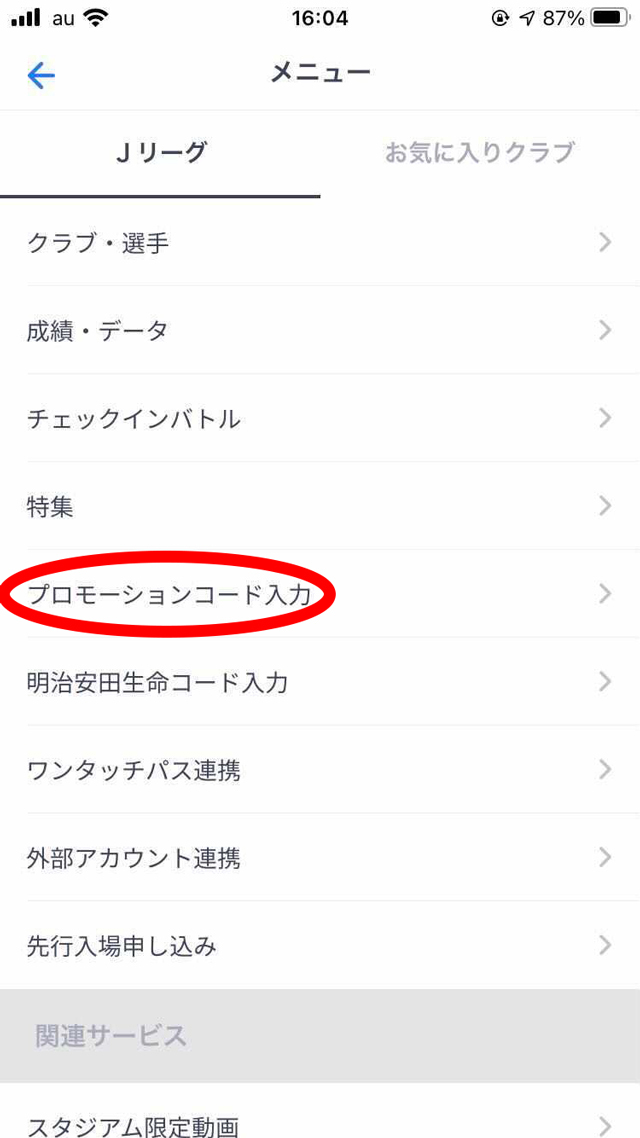Open 成績・データ

coord(320,330)
